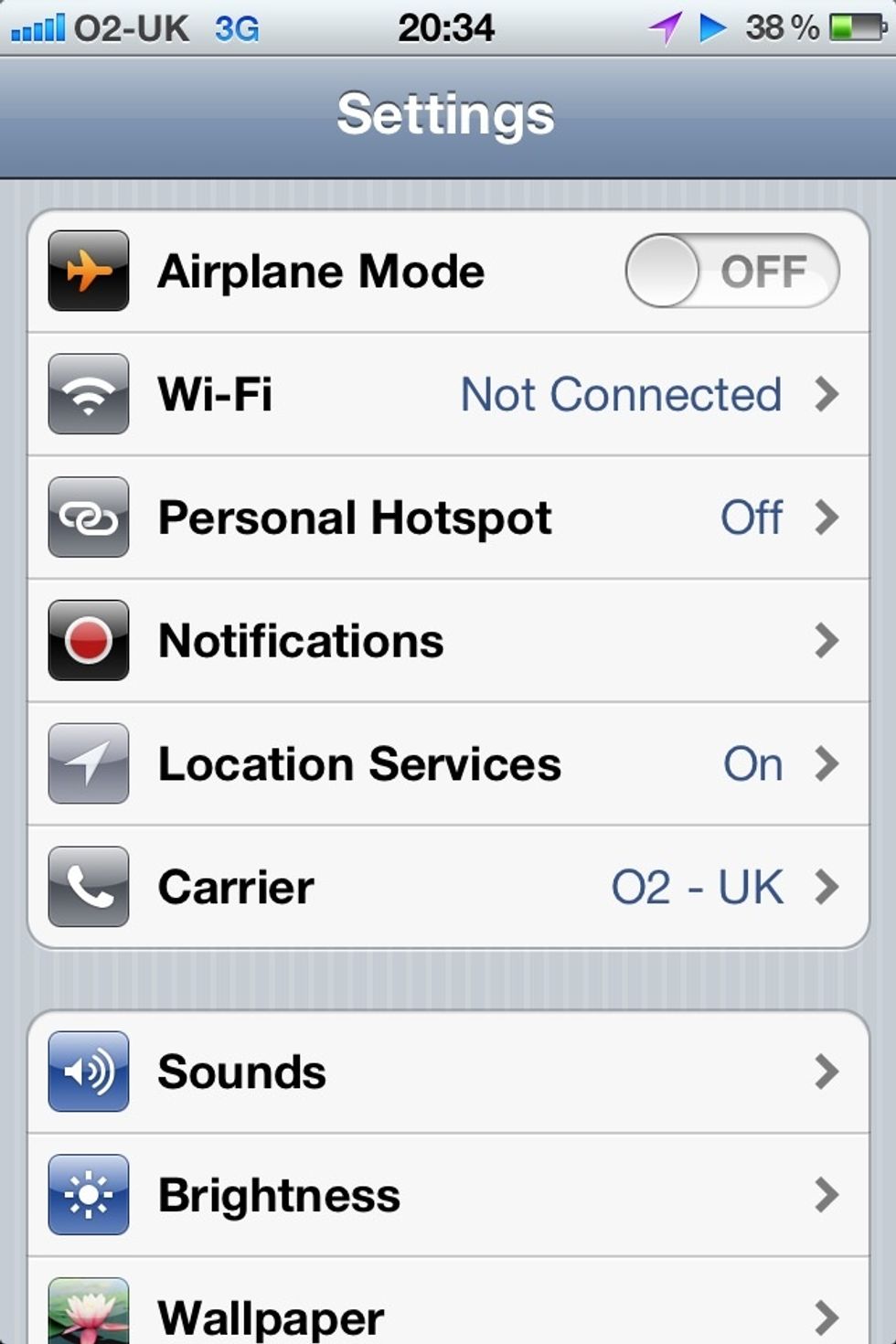Tap the Wi-Fi signal icon
896x1344 pixels.
click(x=88, y=395)
